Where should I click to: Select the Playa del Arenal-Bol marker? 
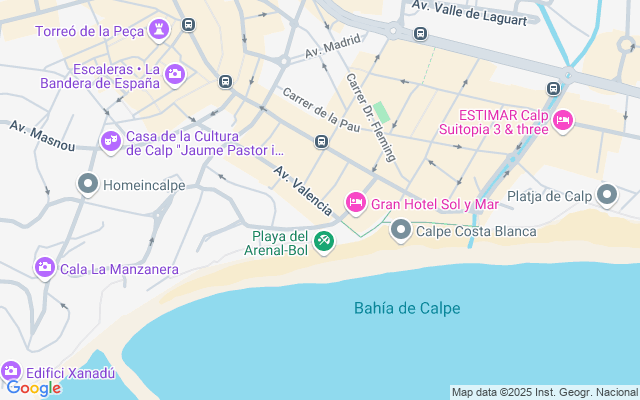tap(324, 241)
